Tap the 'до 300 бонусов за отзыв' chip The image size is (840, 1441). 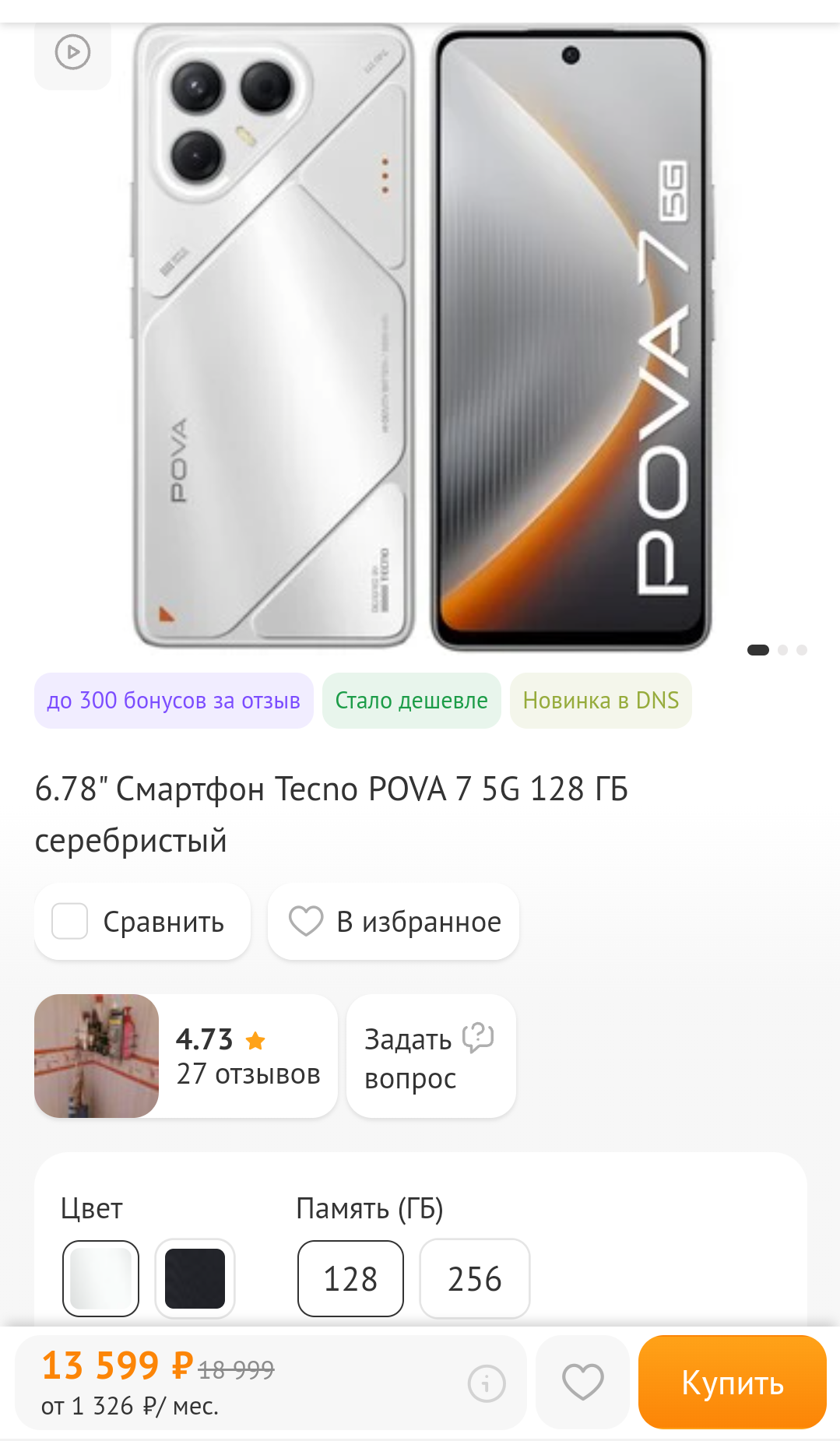174,701
